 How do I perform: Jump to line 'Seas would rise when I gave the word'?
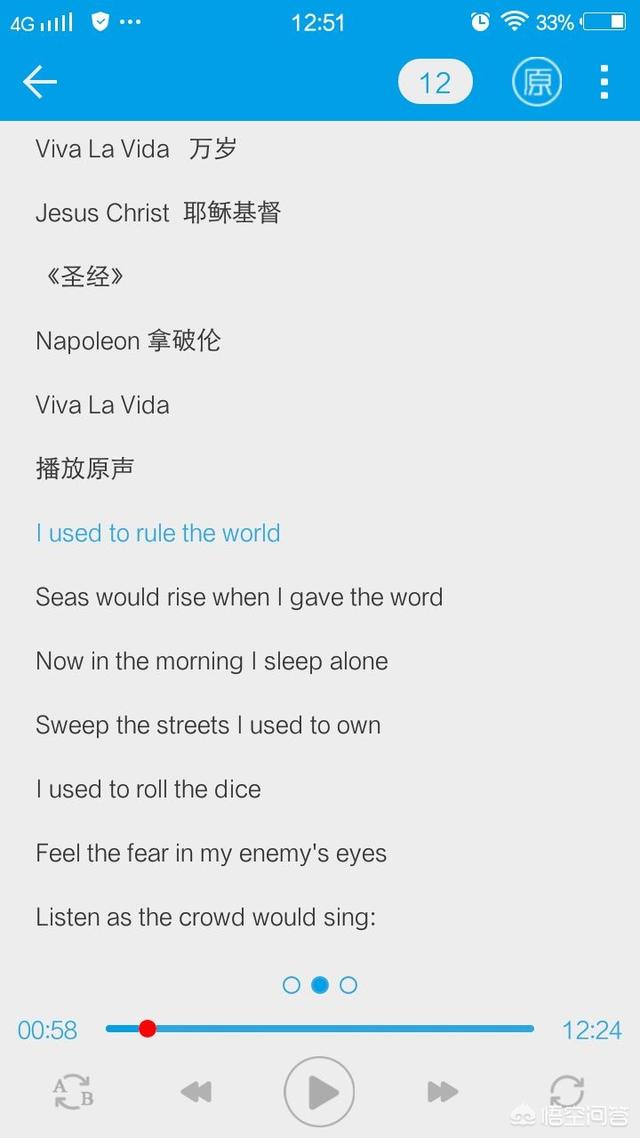pyautogui.click(x=239, y=597)
